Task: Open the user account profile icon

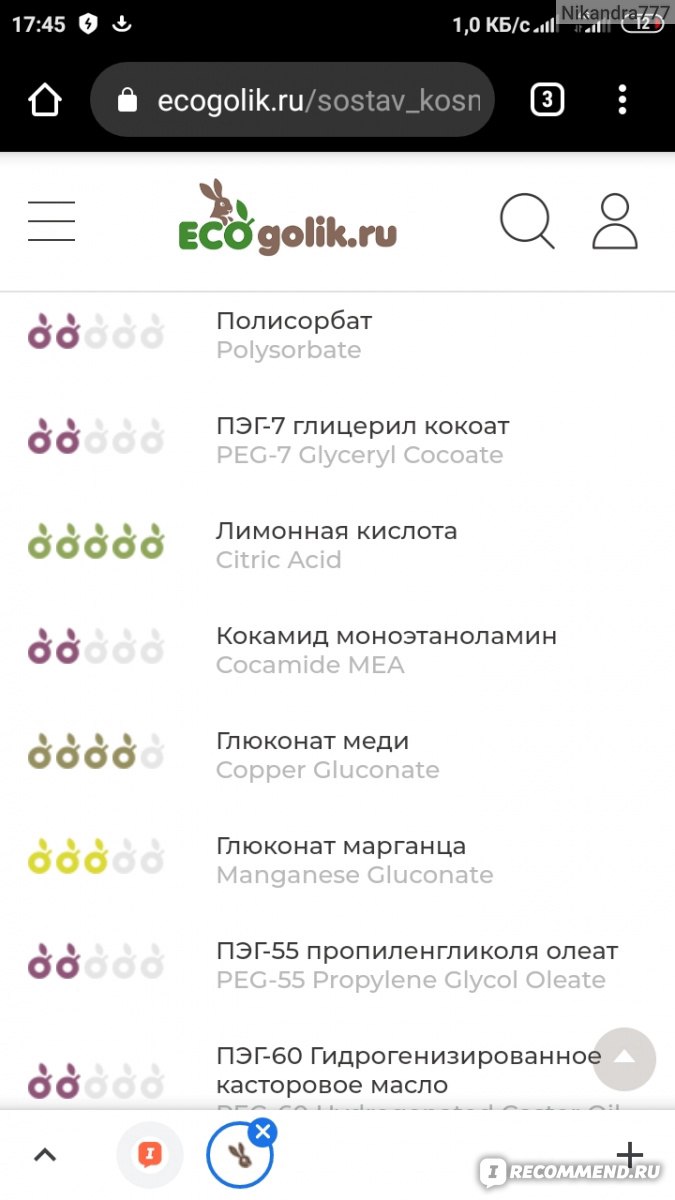Action: pos(615,221)
